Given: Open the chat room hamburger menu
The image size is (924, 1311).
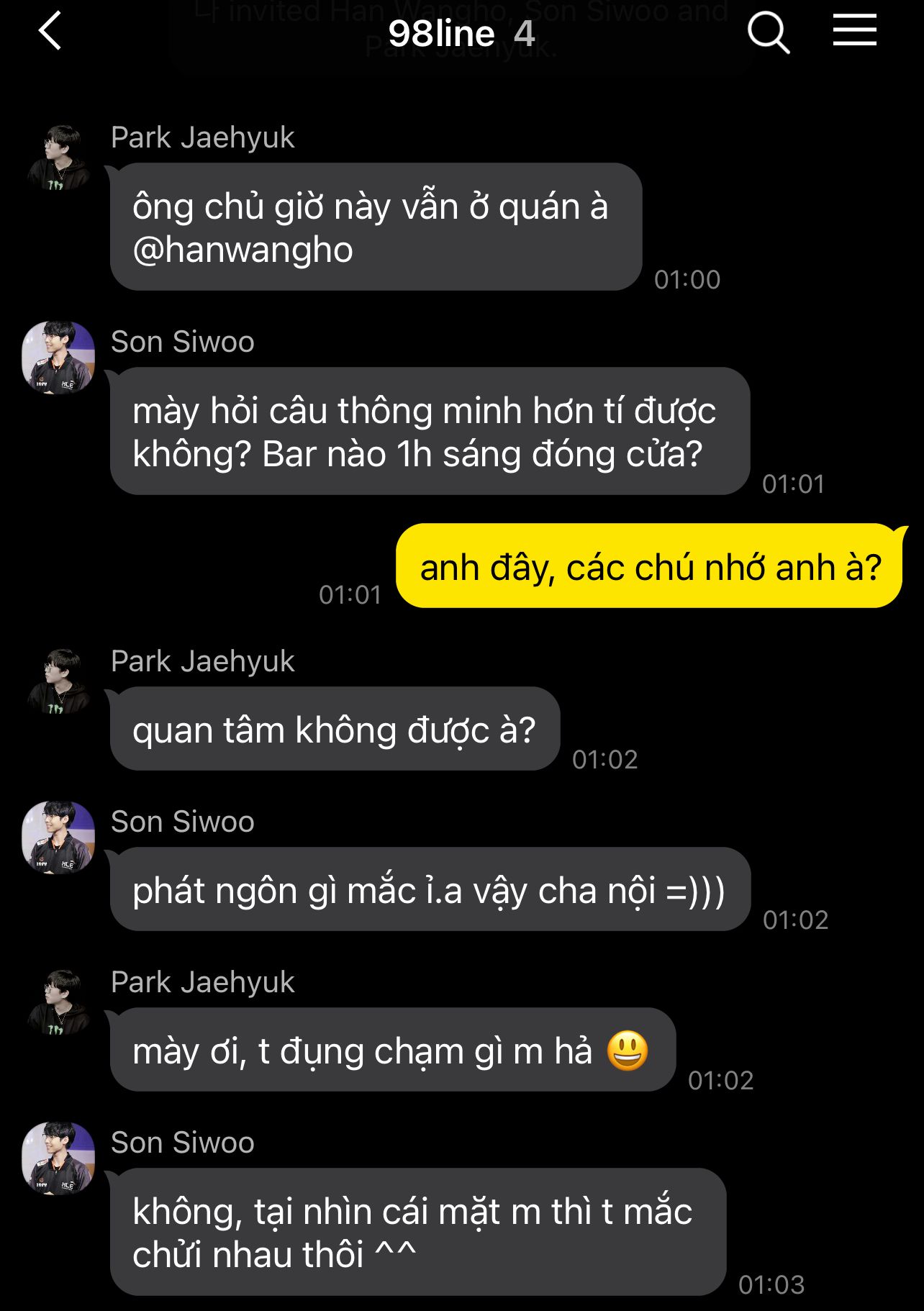Looking at the screenshot, I should [854, 31].
